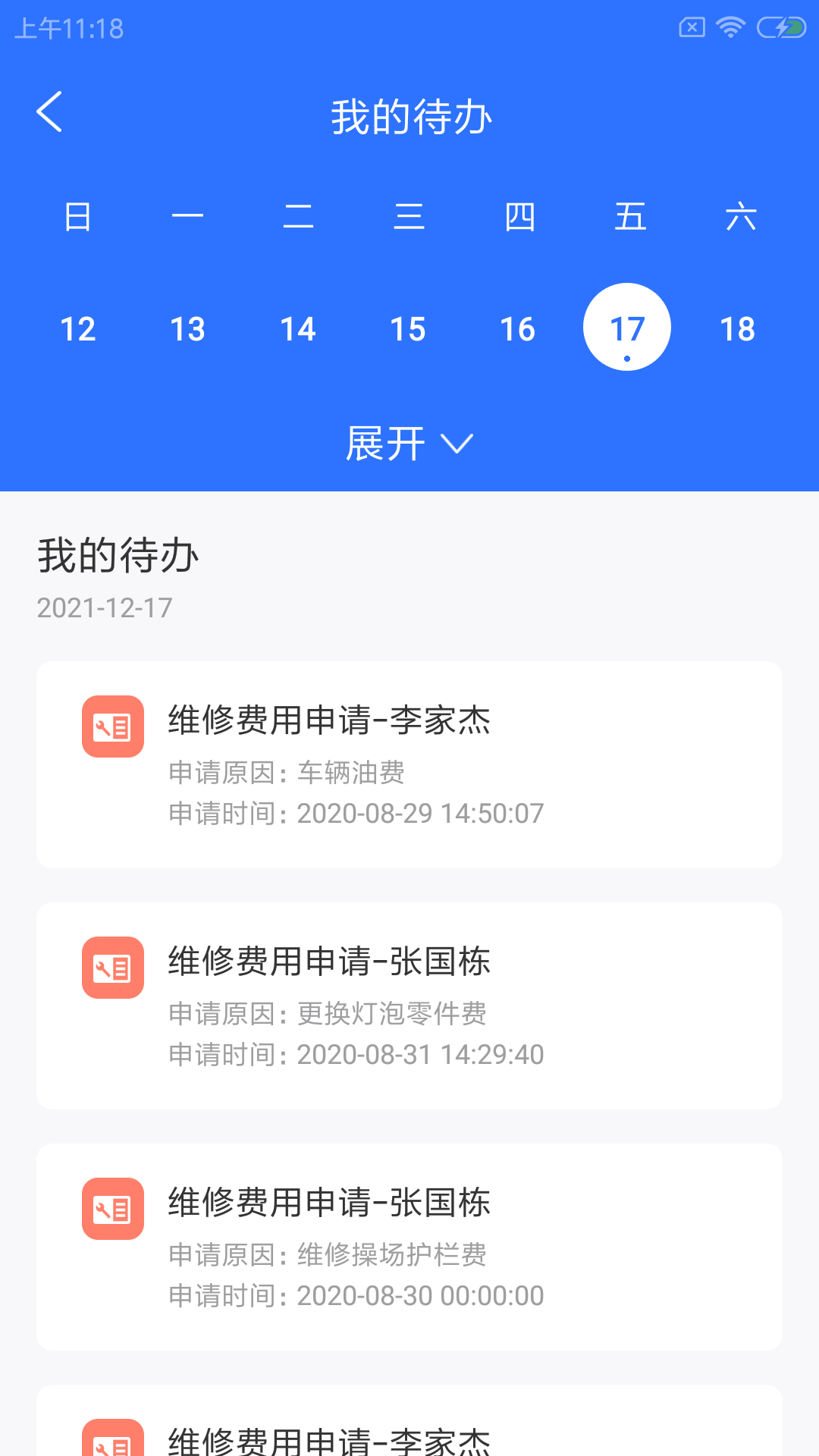Tap the wrench icon on 张国栋's lamp request
This screenshot has width=819, height=1456.
[111, 968]
